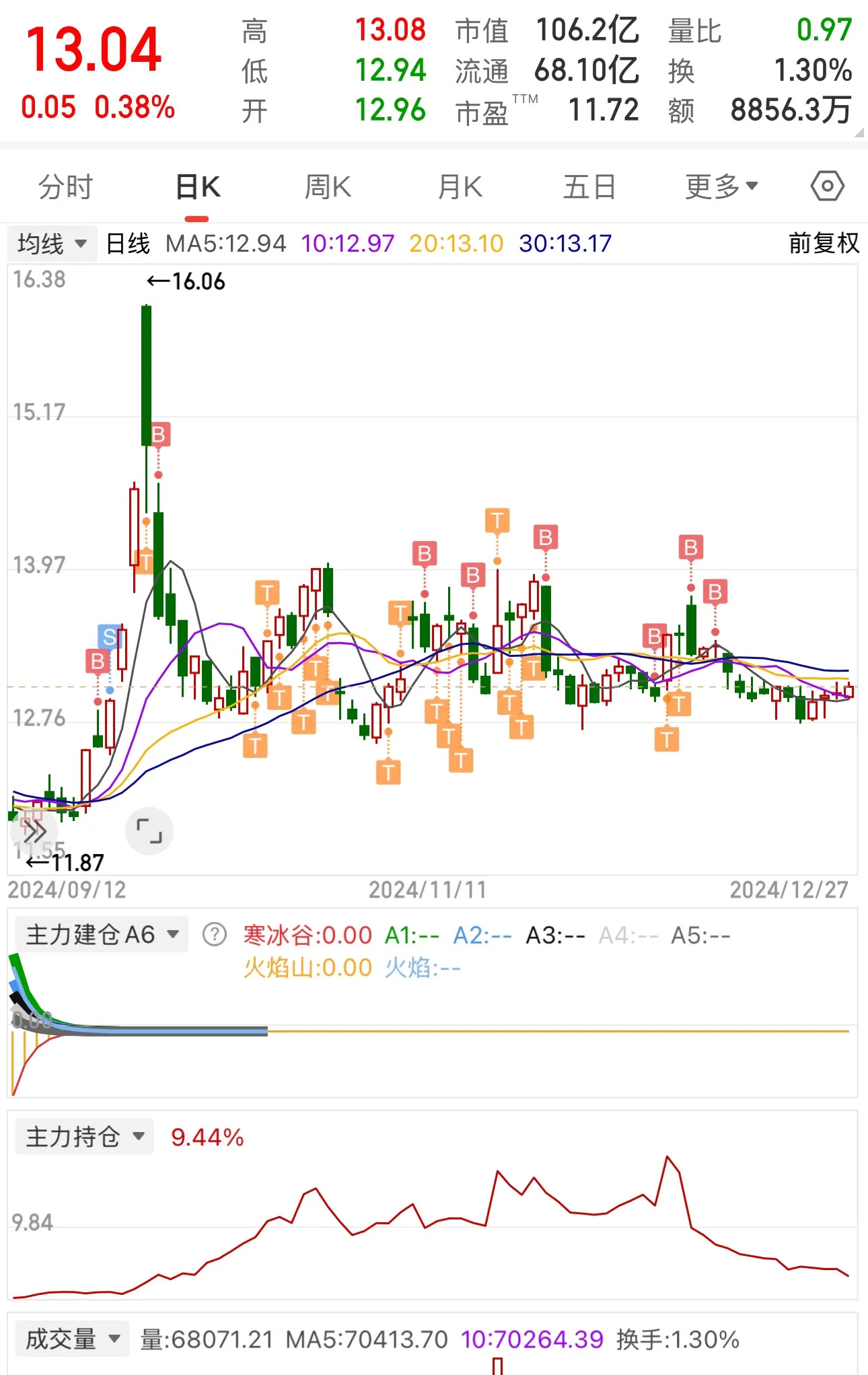
Task: Open the 月K monthly chart
Action: click(460, 187)
